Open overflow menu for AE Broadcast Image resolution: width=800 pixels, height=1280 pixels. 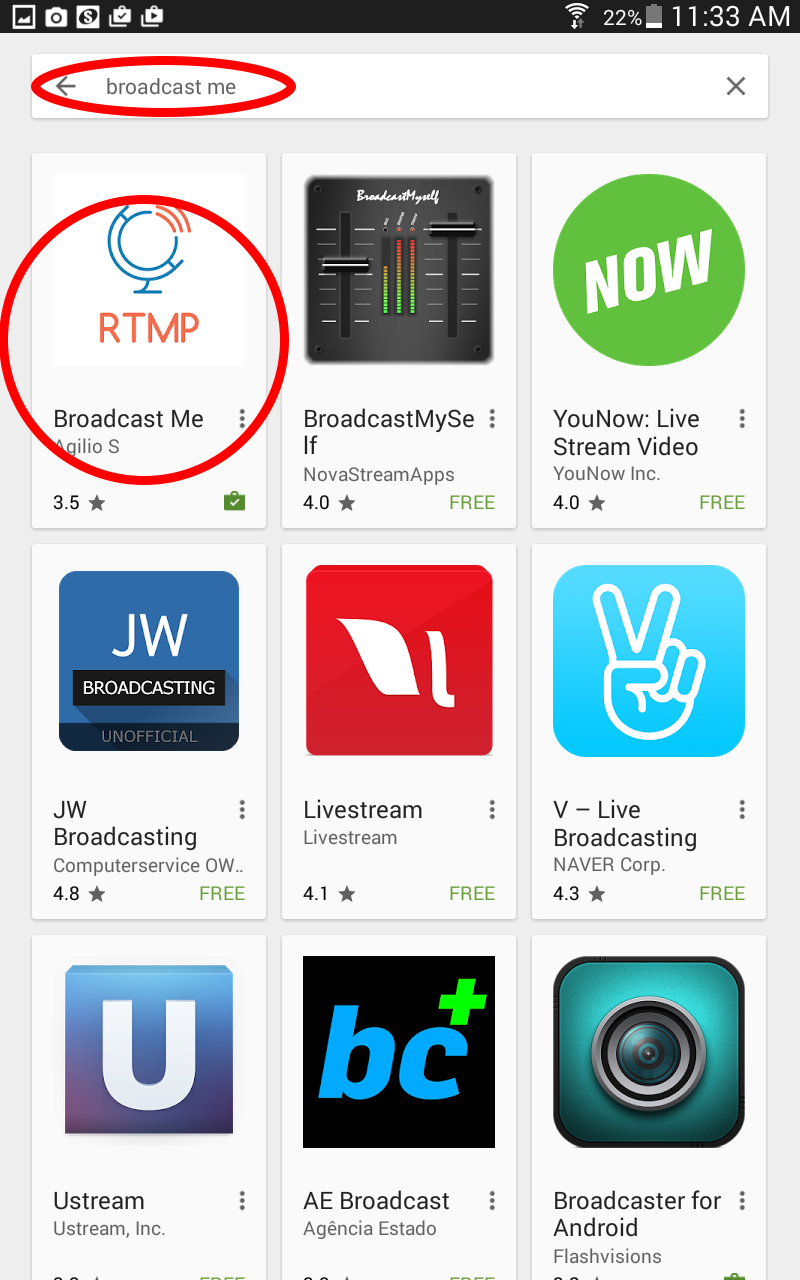(x=492, y=1201)
